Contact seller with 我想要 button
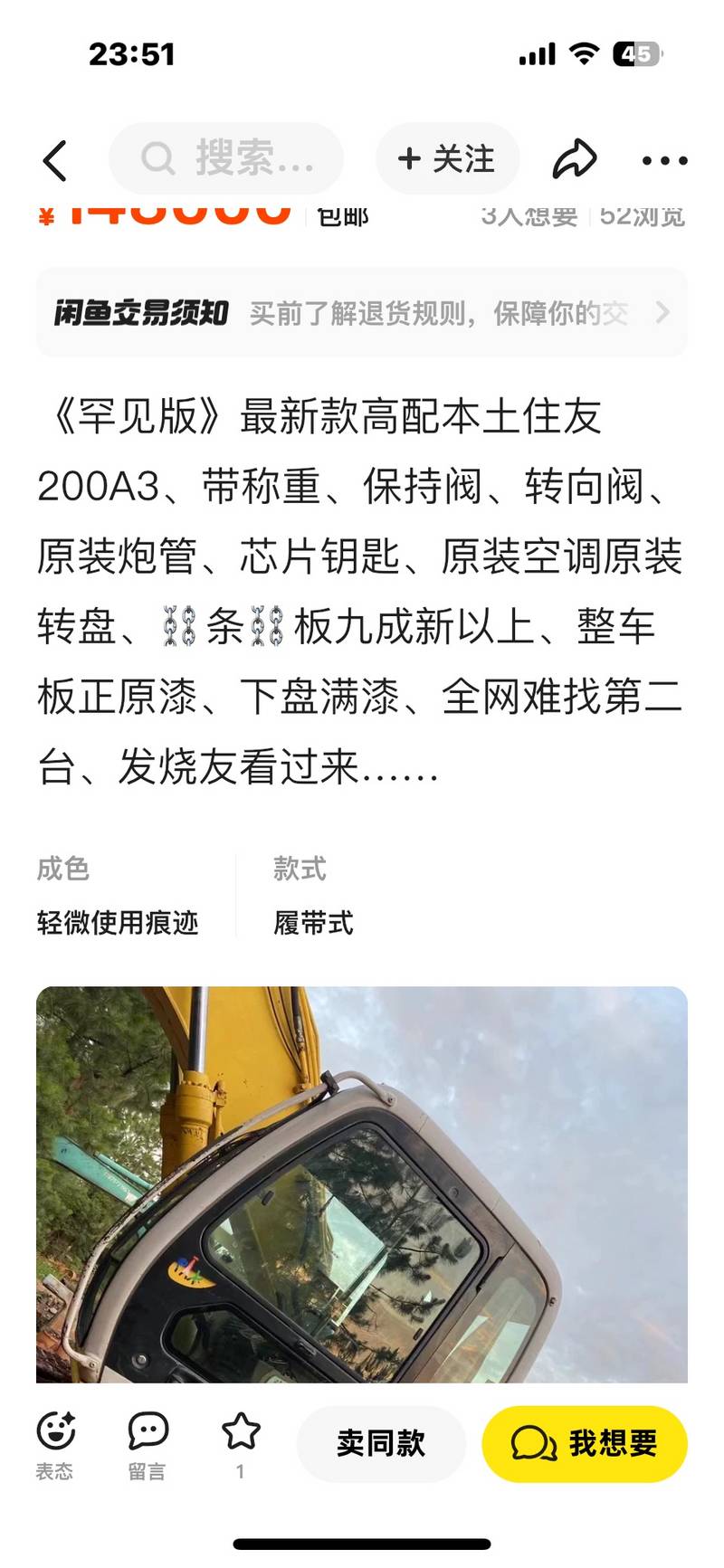 pos(585,1443)
